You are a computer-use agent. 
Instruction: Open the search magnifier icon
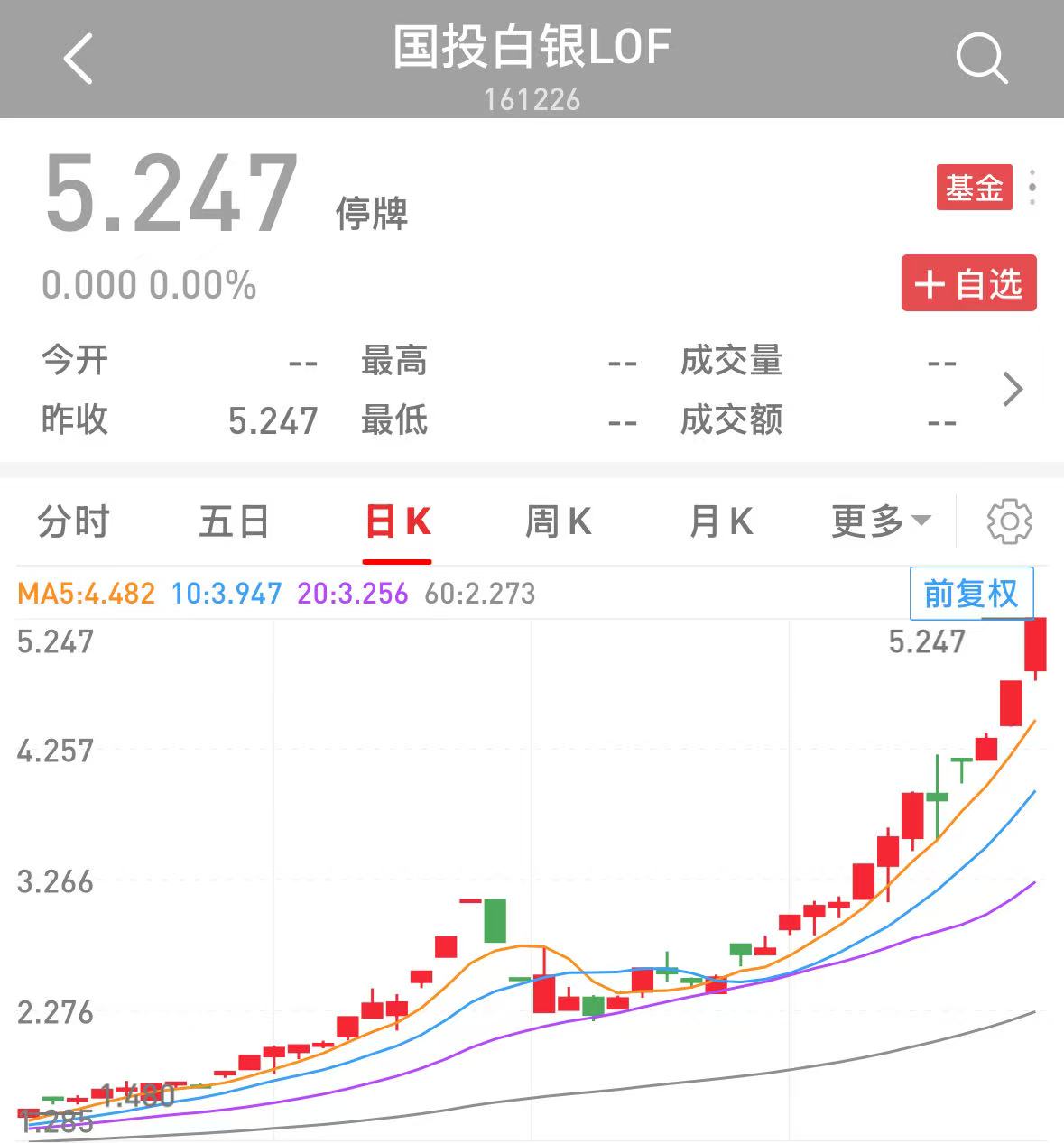pos(981,59)
